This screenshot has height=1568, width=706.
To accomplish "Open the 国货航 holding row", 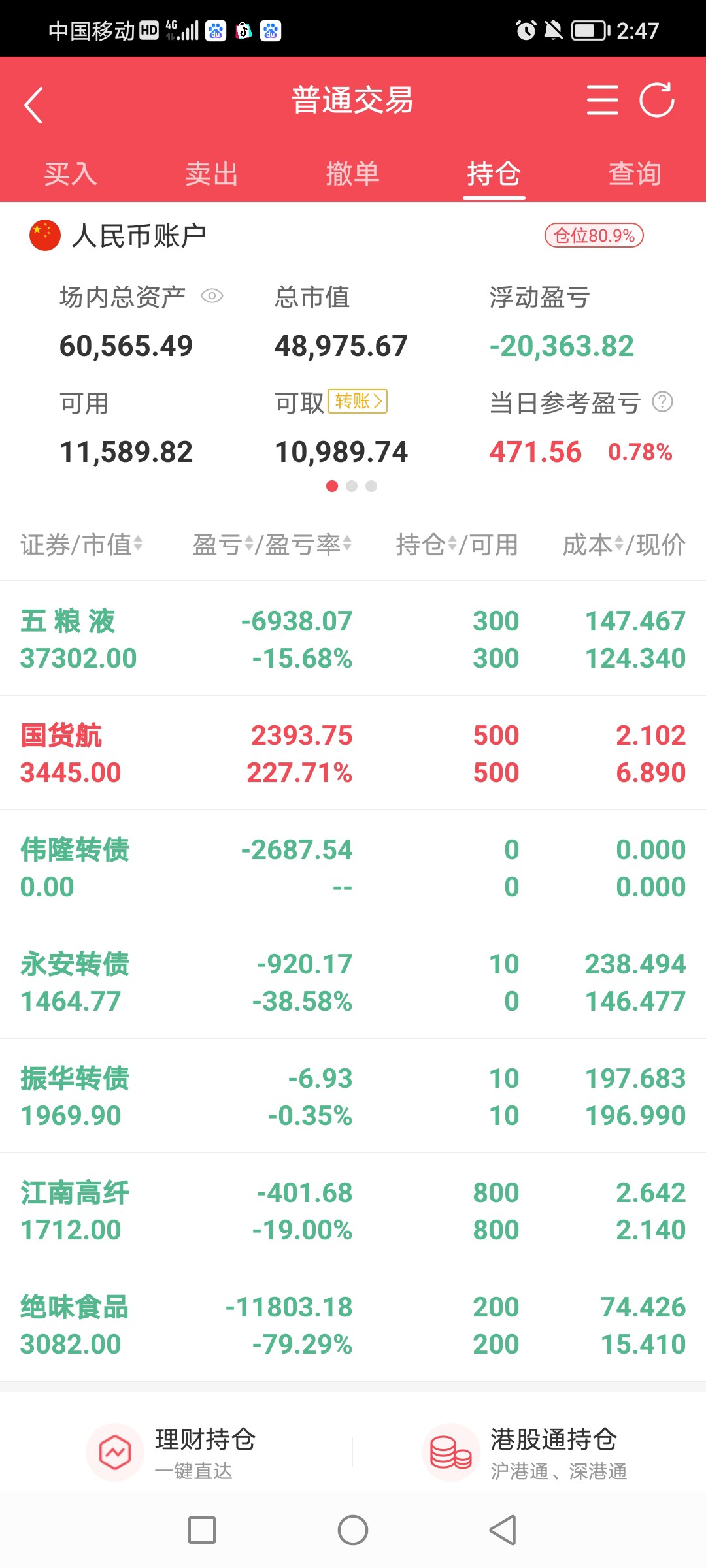I will (x=353, y=753).
